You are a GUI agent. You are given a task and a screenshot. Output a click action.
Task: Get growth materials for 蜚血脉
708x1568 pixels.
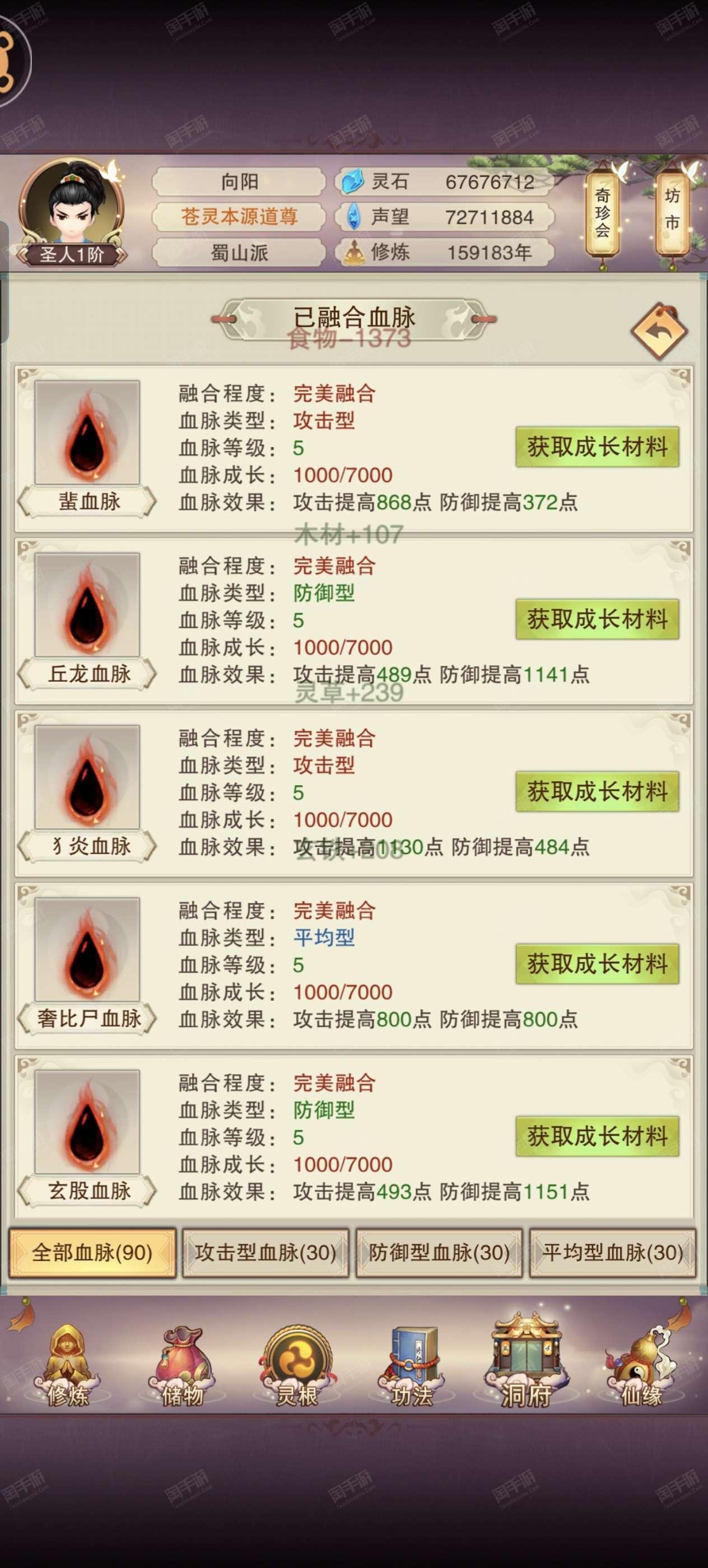597,447
